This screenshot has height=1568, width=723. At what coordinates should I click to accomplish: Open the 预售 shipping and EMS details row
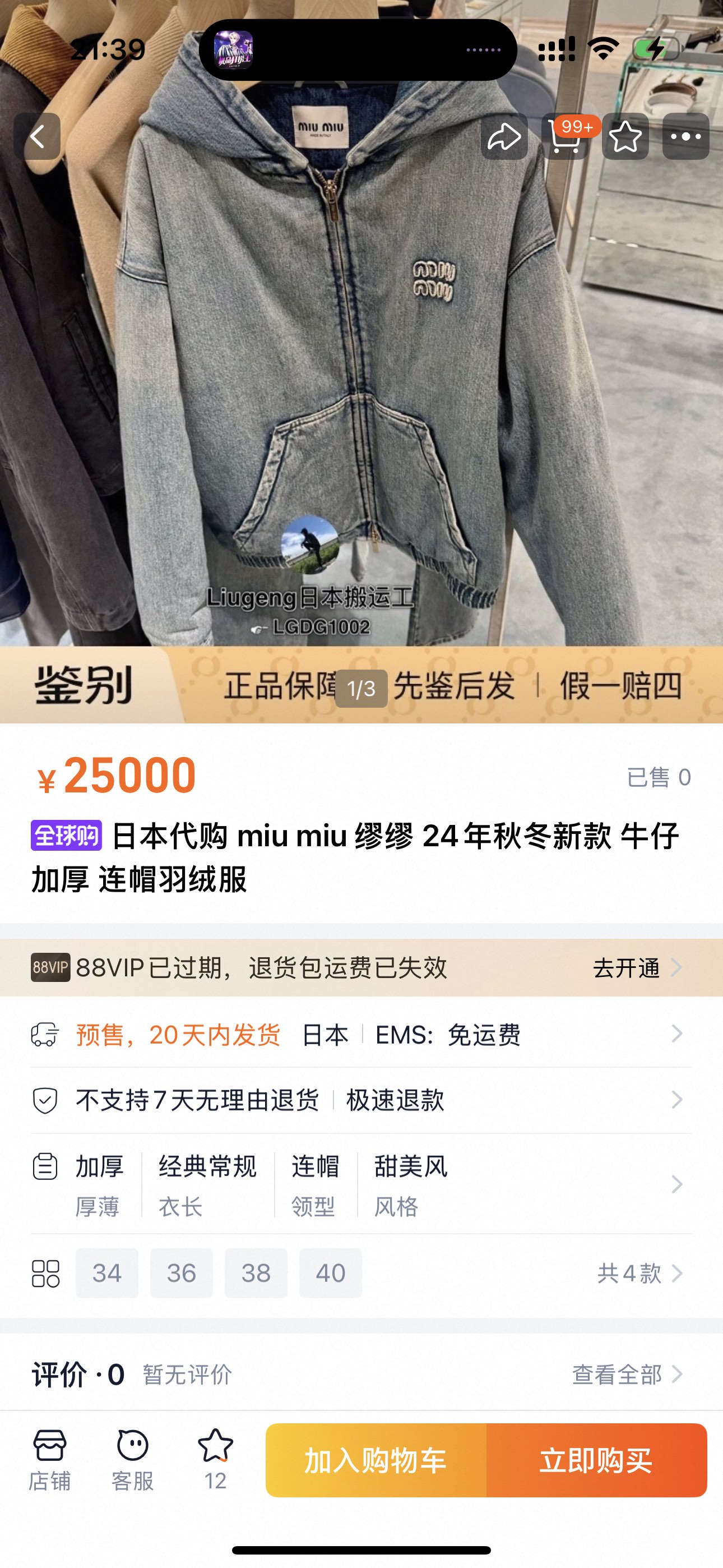coord(361,1035)
